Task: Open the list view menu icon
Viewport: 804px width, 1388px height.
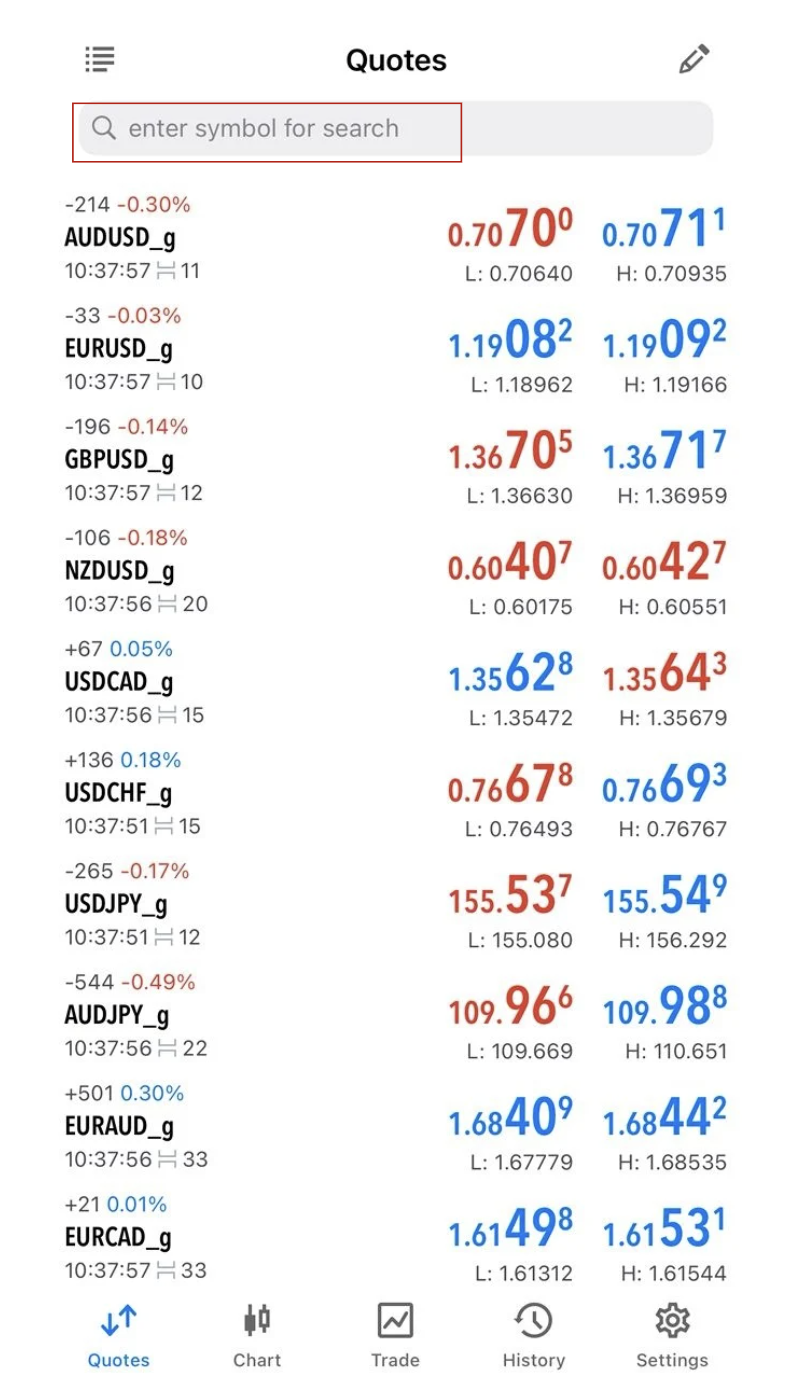Action: click(x=99, y=60)
